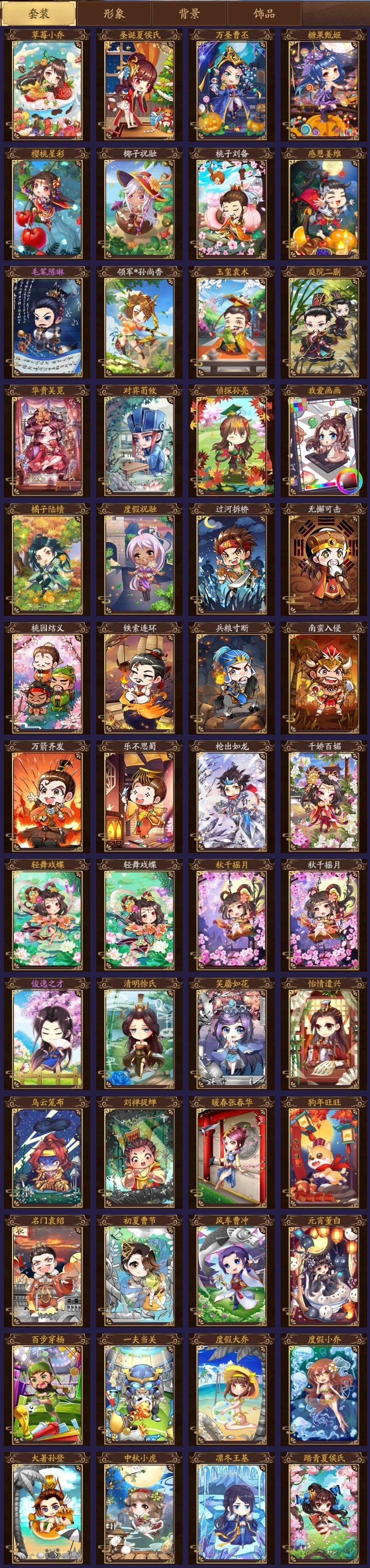The image size is (370, 1568).
Task: Open the 饰品 tab
Action: click(264, 13)
